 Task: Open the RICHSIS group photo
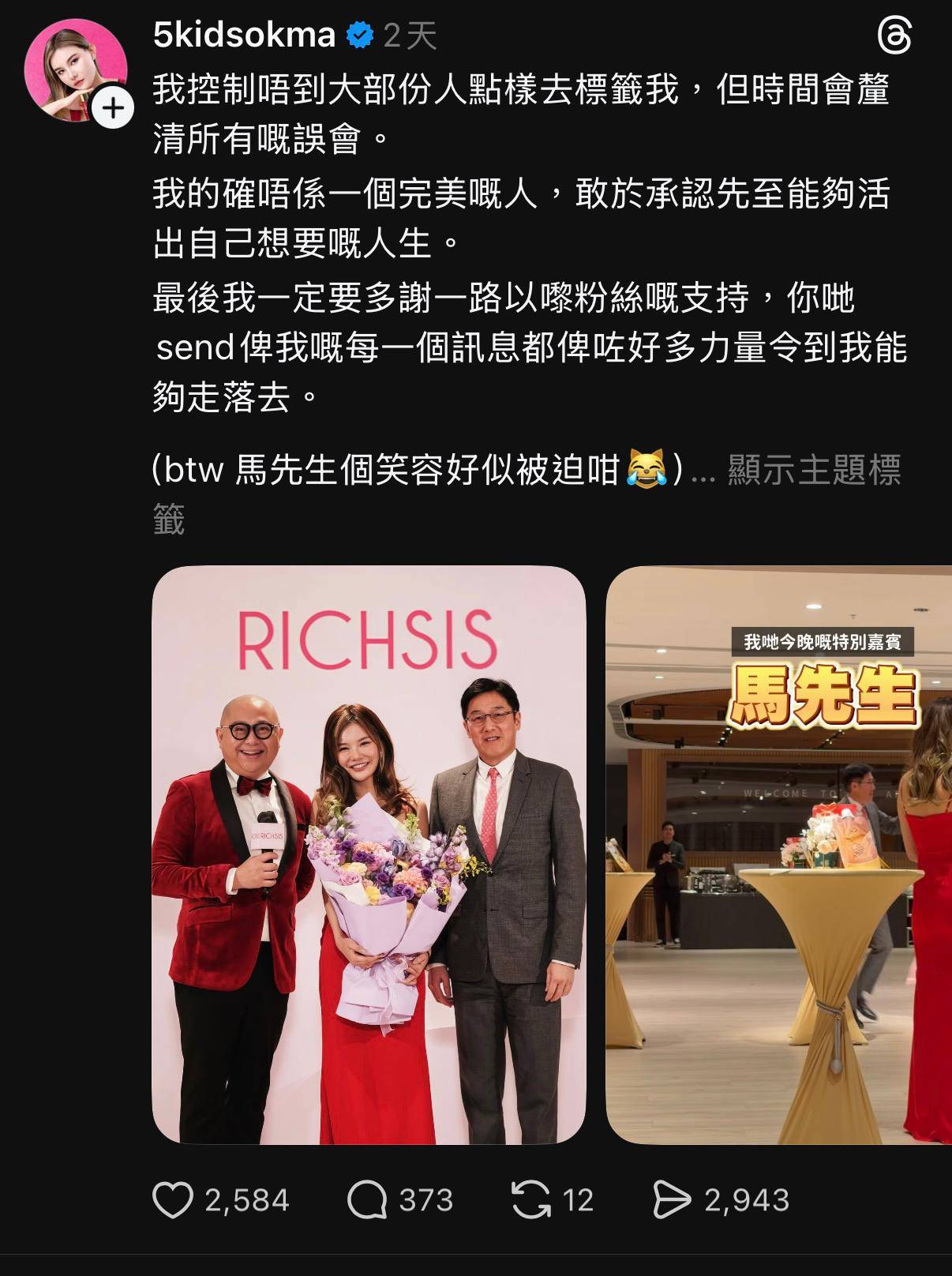(x=369, y=854)
